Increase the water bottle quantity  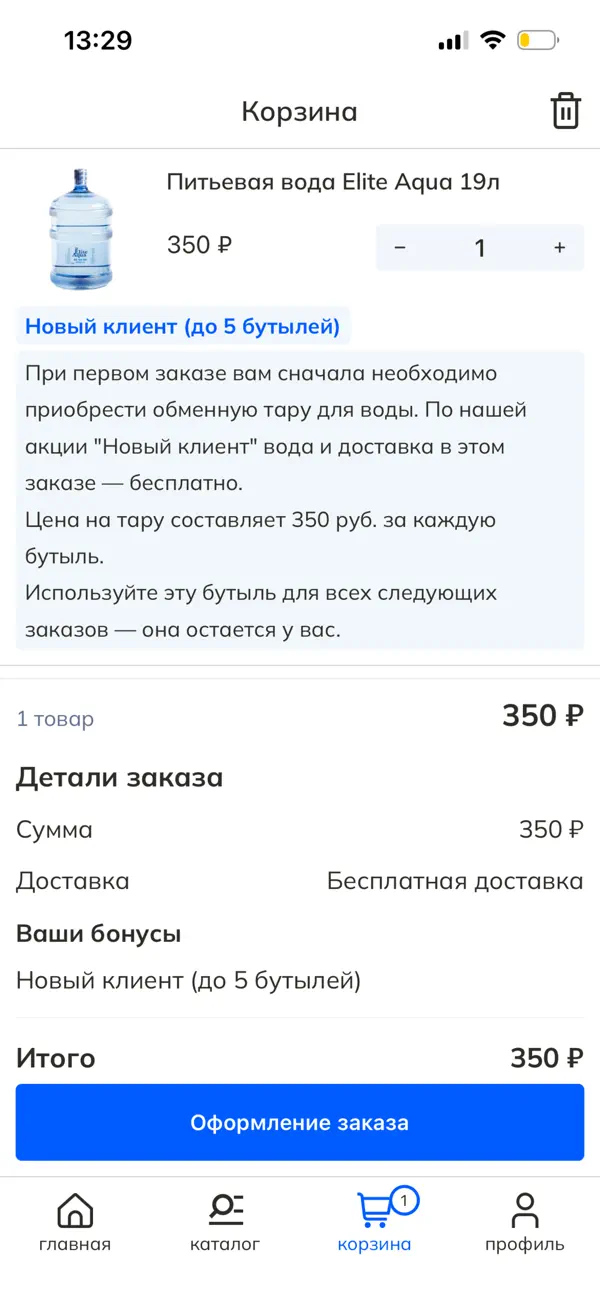tap(560, 248)
